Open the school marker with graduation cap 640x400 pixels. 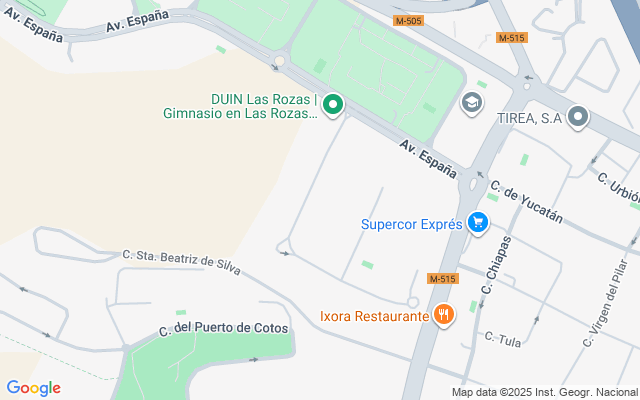(472, 103)
